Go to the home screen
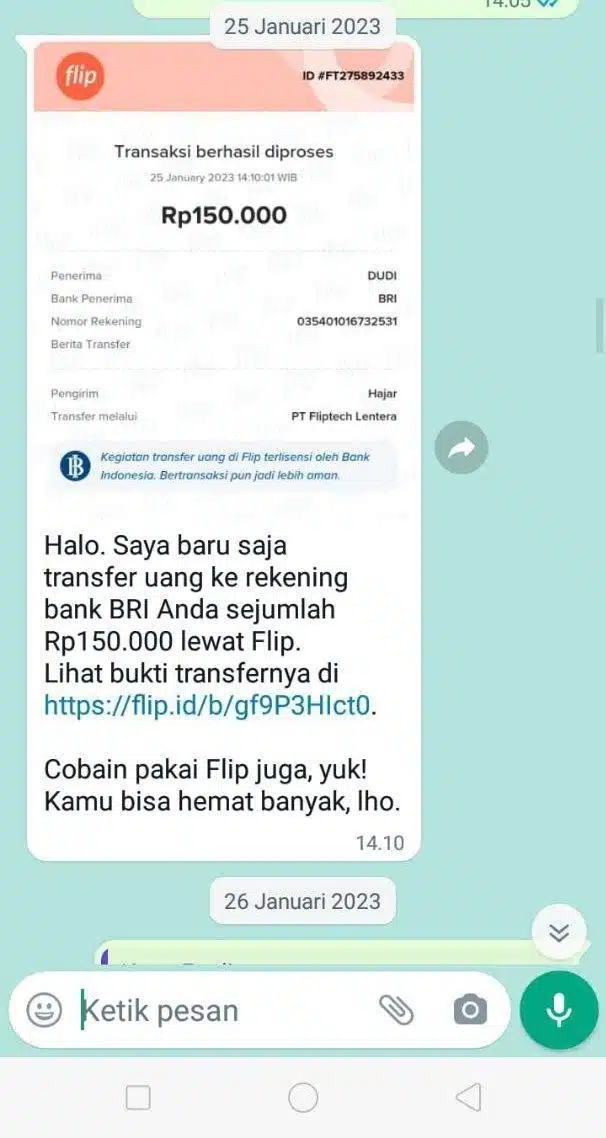This screenshot has width=606, height=1138. [303, 1098]
